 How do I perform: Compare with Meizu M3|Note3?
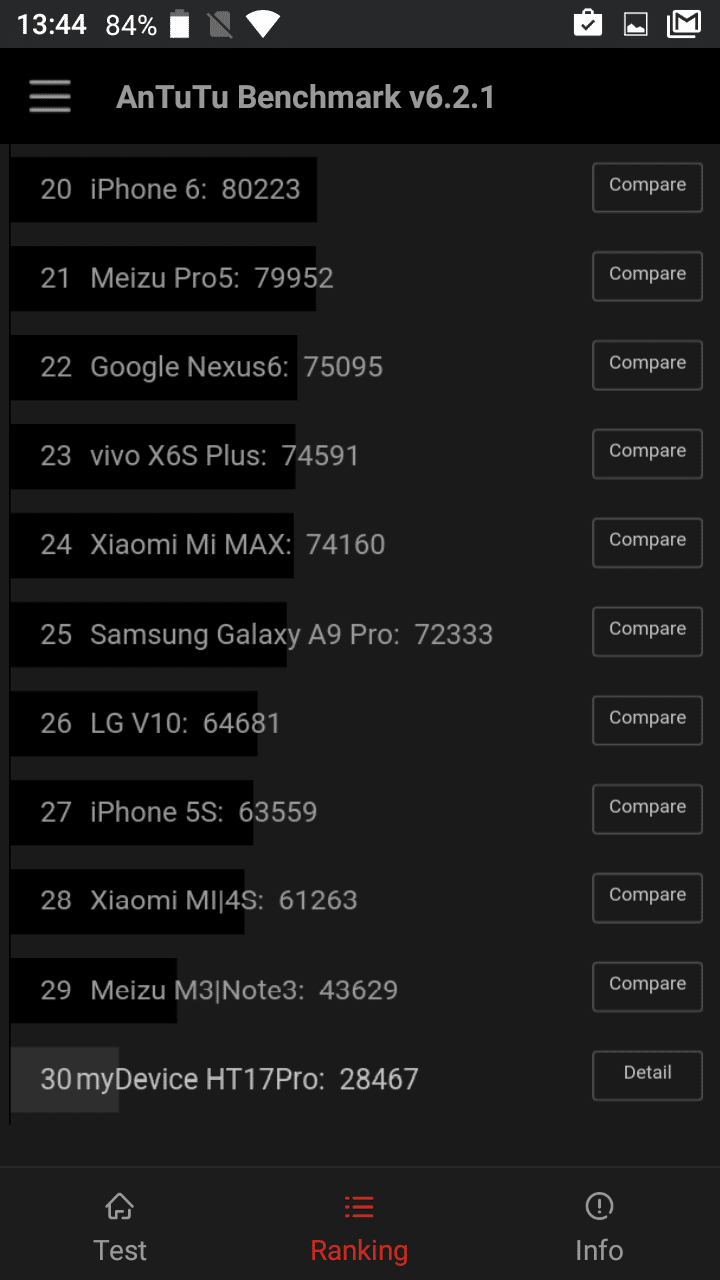pyautogui.click(x=647, y=986)
